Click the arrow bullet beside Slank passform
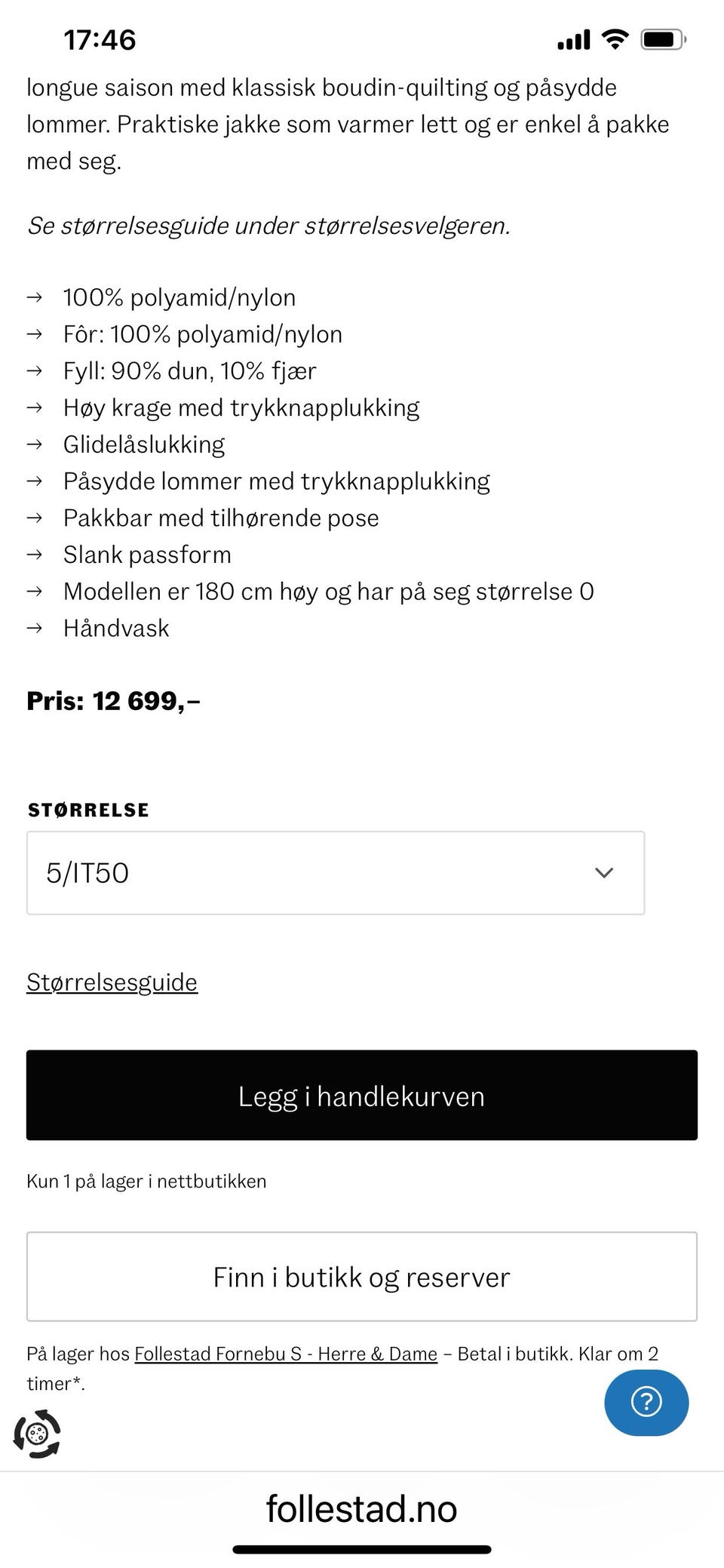The height and width of the screenshot is (1568, 724). point(35,554)
